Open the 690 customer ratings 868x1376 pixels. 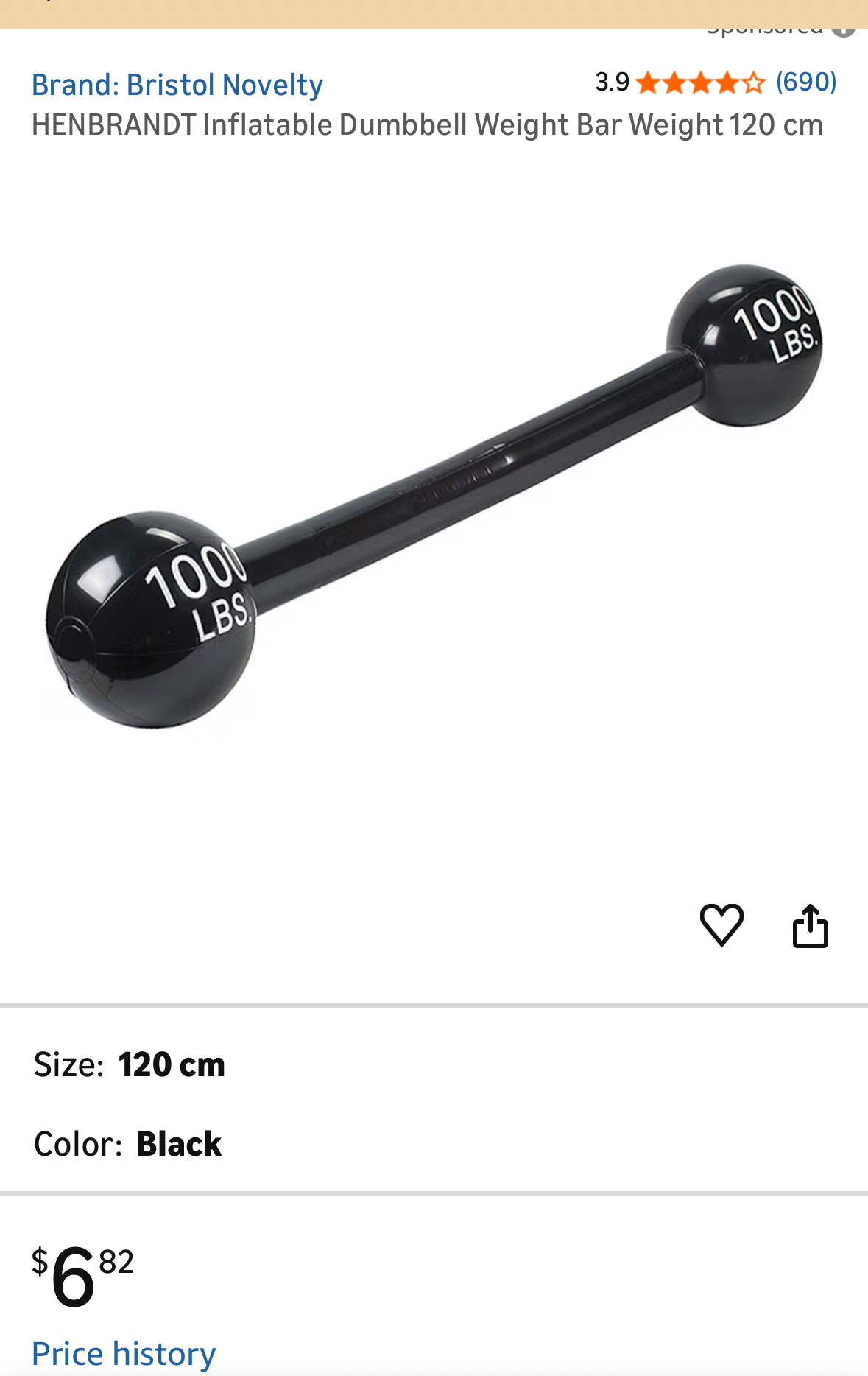coord(806,82)
